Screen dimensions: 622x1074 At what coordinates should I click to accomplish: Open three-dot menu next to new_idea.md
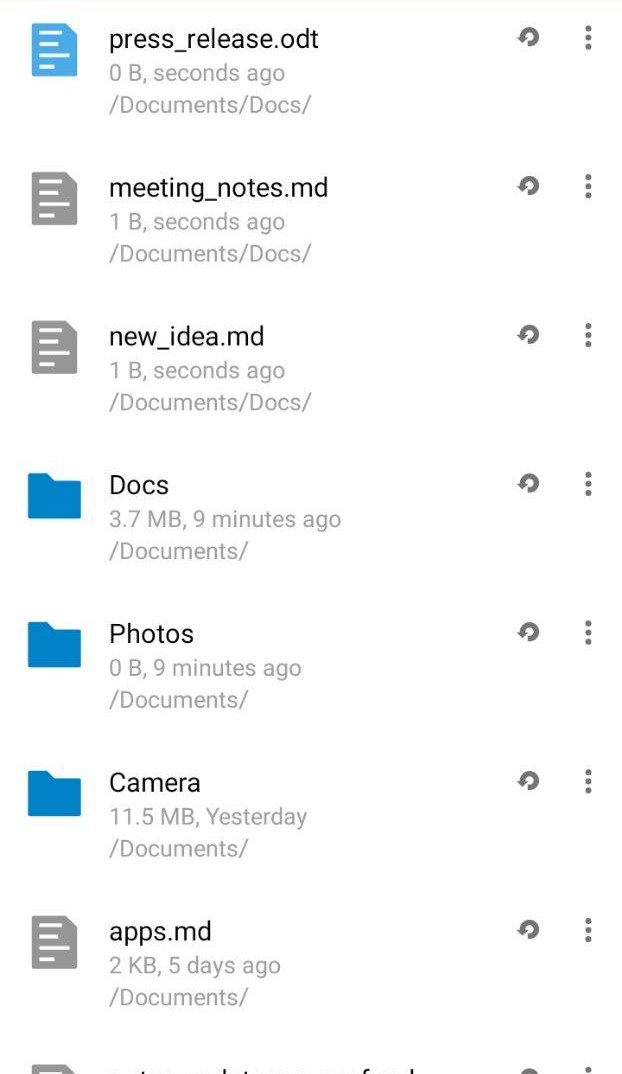pos(588,335)
